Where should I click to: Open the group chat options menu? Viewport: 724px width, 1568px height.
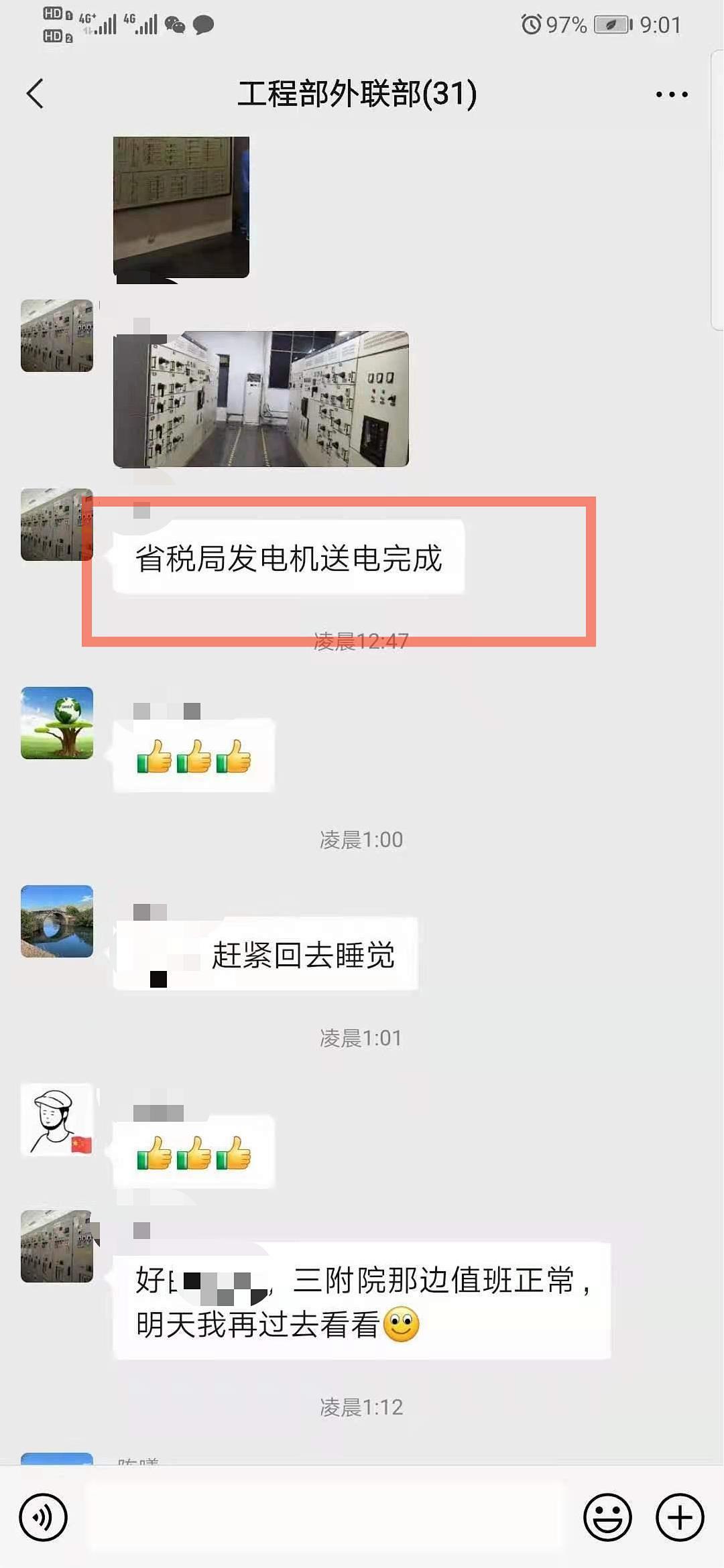pos(671,94)
